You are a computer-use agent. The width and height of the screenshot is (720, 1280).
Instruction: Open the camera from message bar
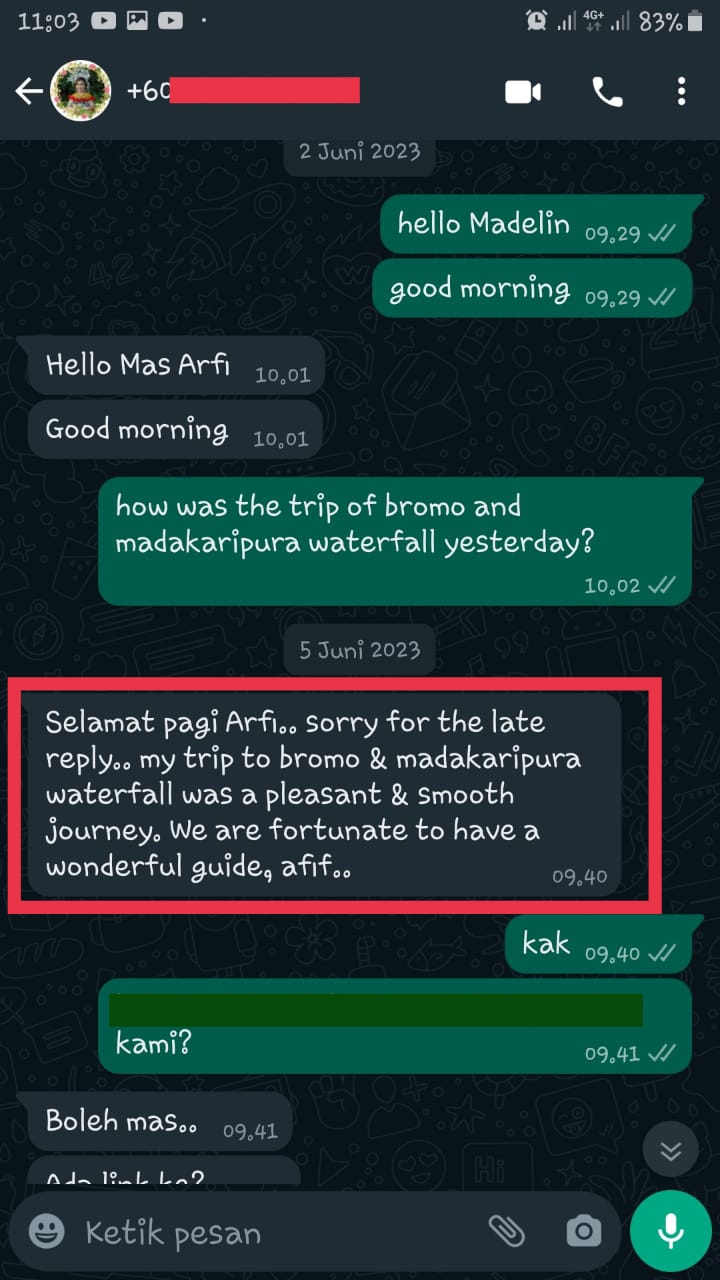(582, 1232)
